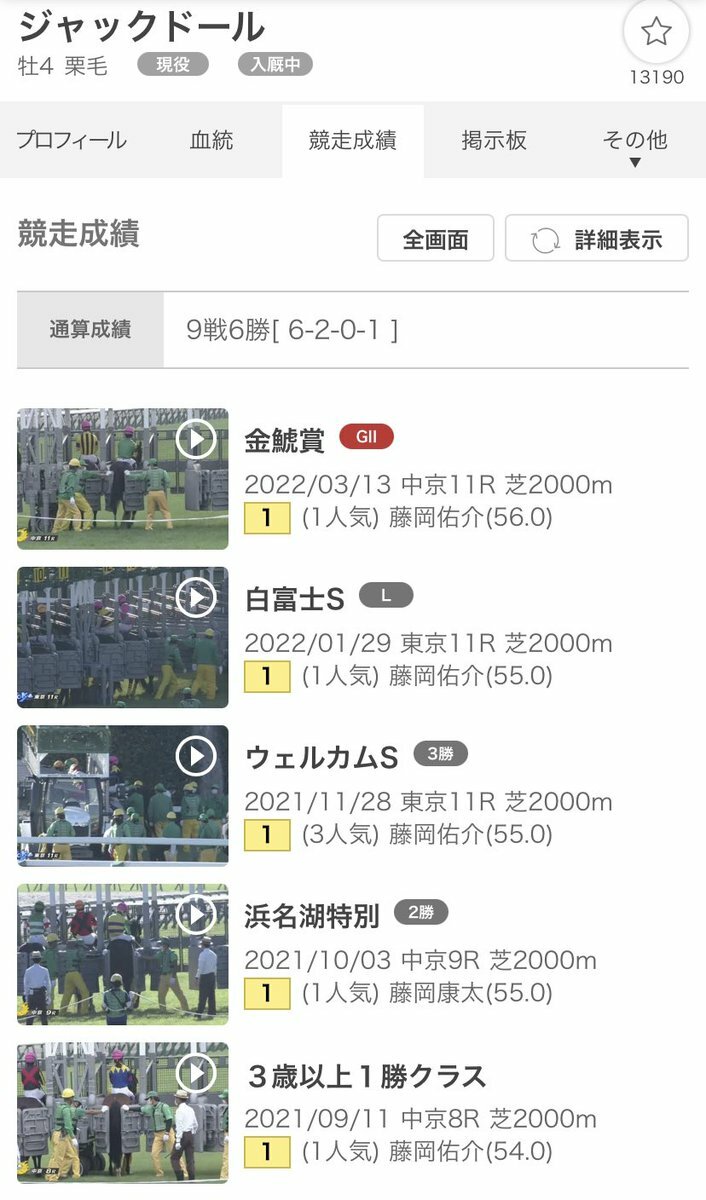Image resolution: width=706 pixels, height=1200 pixels.
Task: Add ジャックドール to favorites with the star
Action: click(656, 33)
